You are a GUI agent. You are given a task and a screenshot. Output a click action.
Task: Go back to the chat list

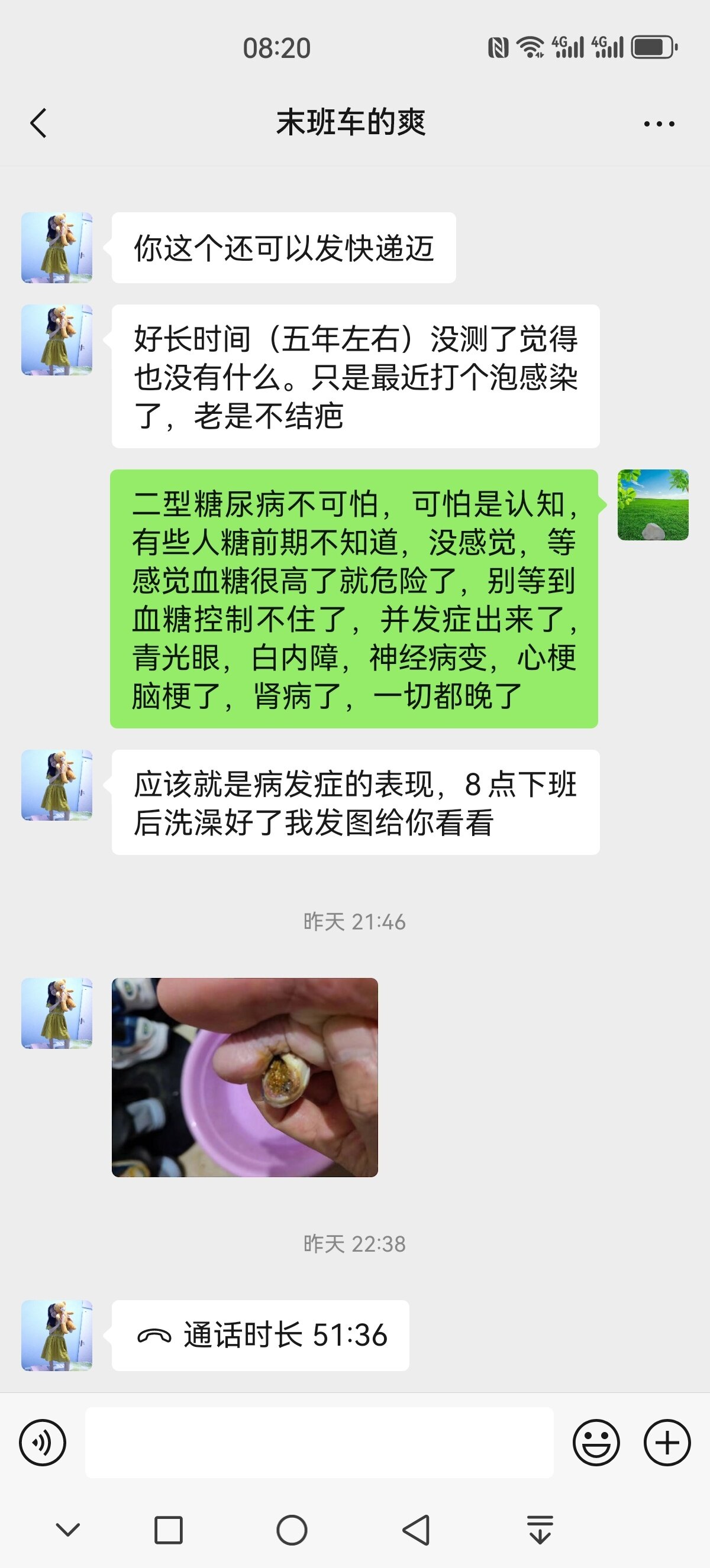point(38,123)
